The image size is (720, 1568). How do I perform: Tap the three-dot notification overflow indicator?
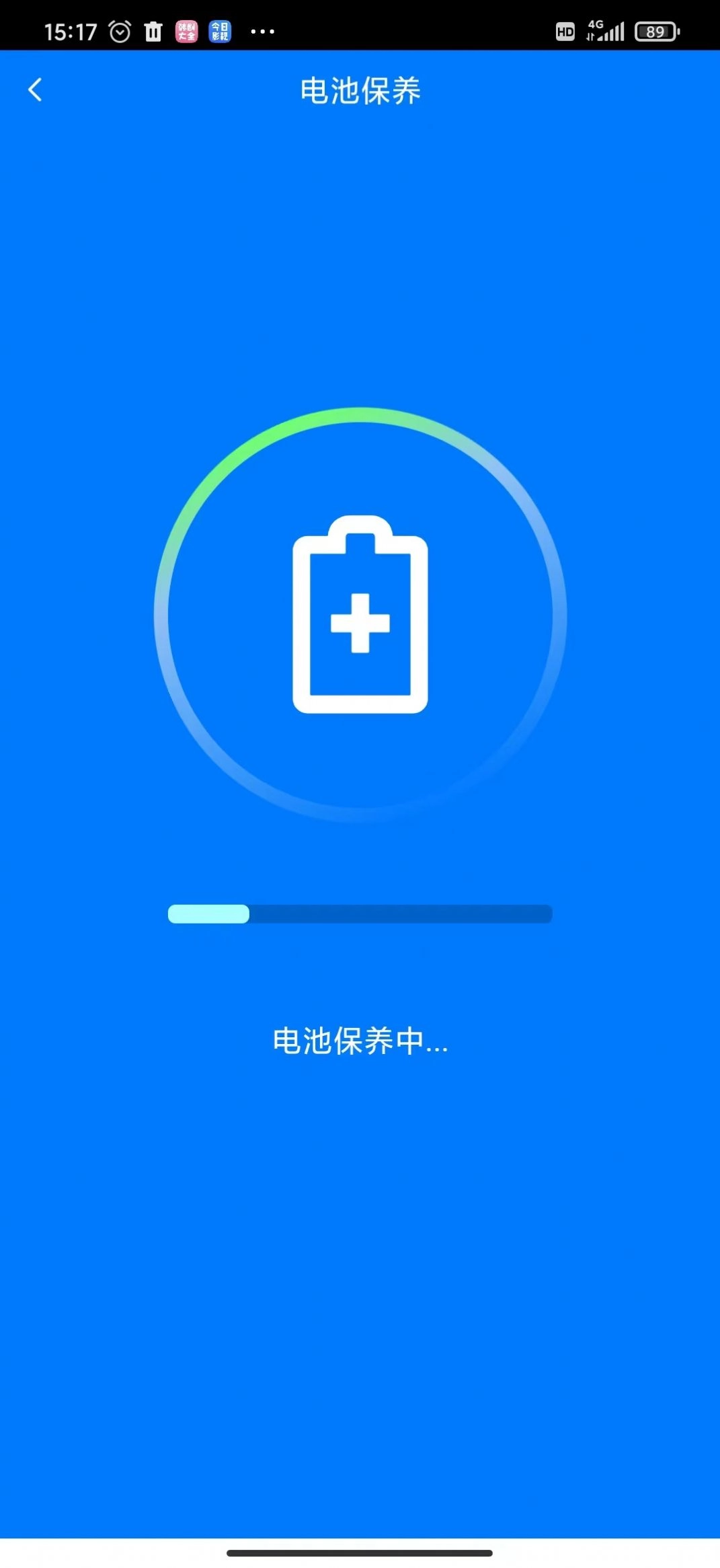pos(262,32)
